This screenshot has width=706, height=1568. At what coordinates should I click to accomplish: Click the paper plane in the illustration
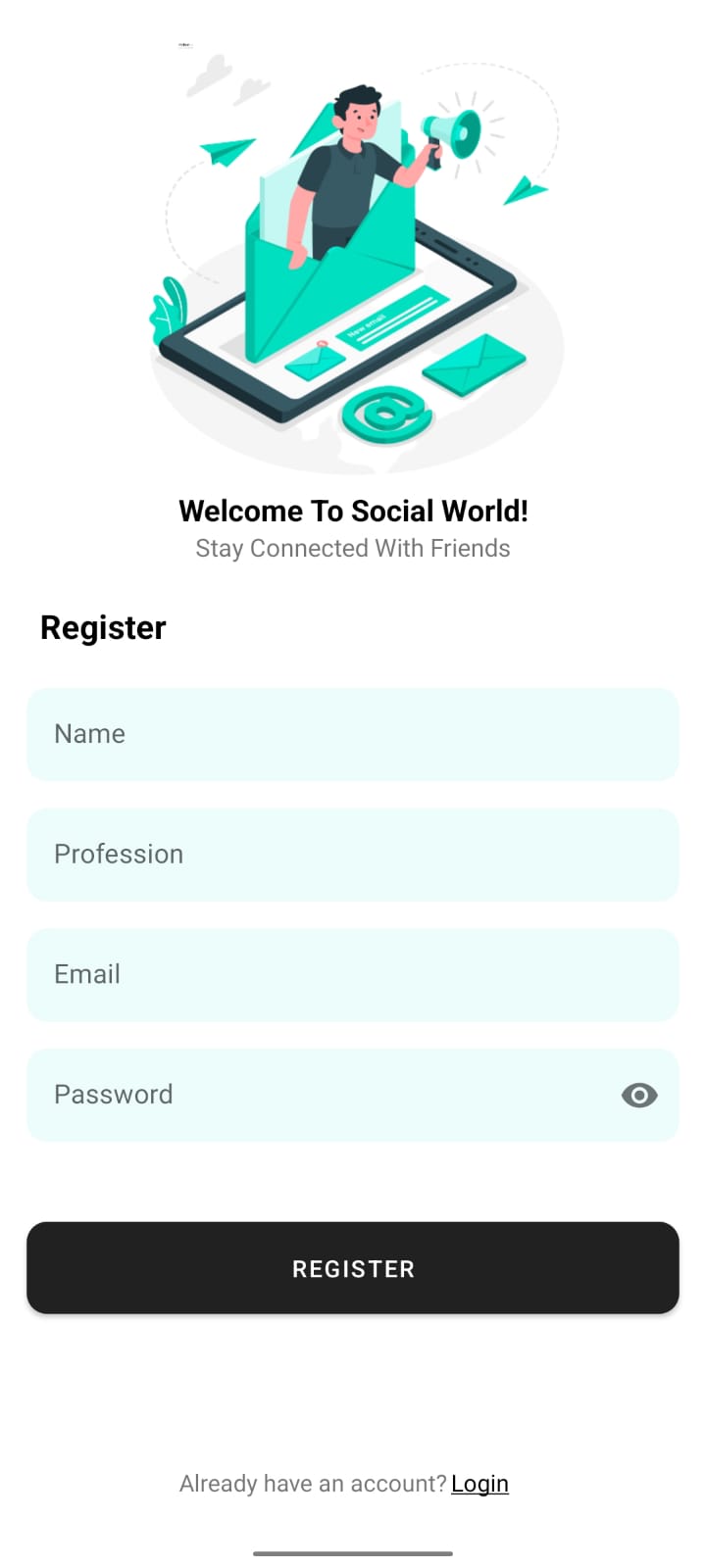(227, 154)
